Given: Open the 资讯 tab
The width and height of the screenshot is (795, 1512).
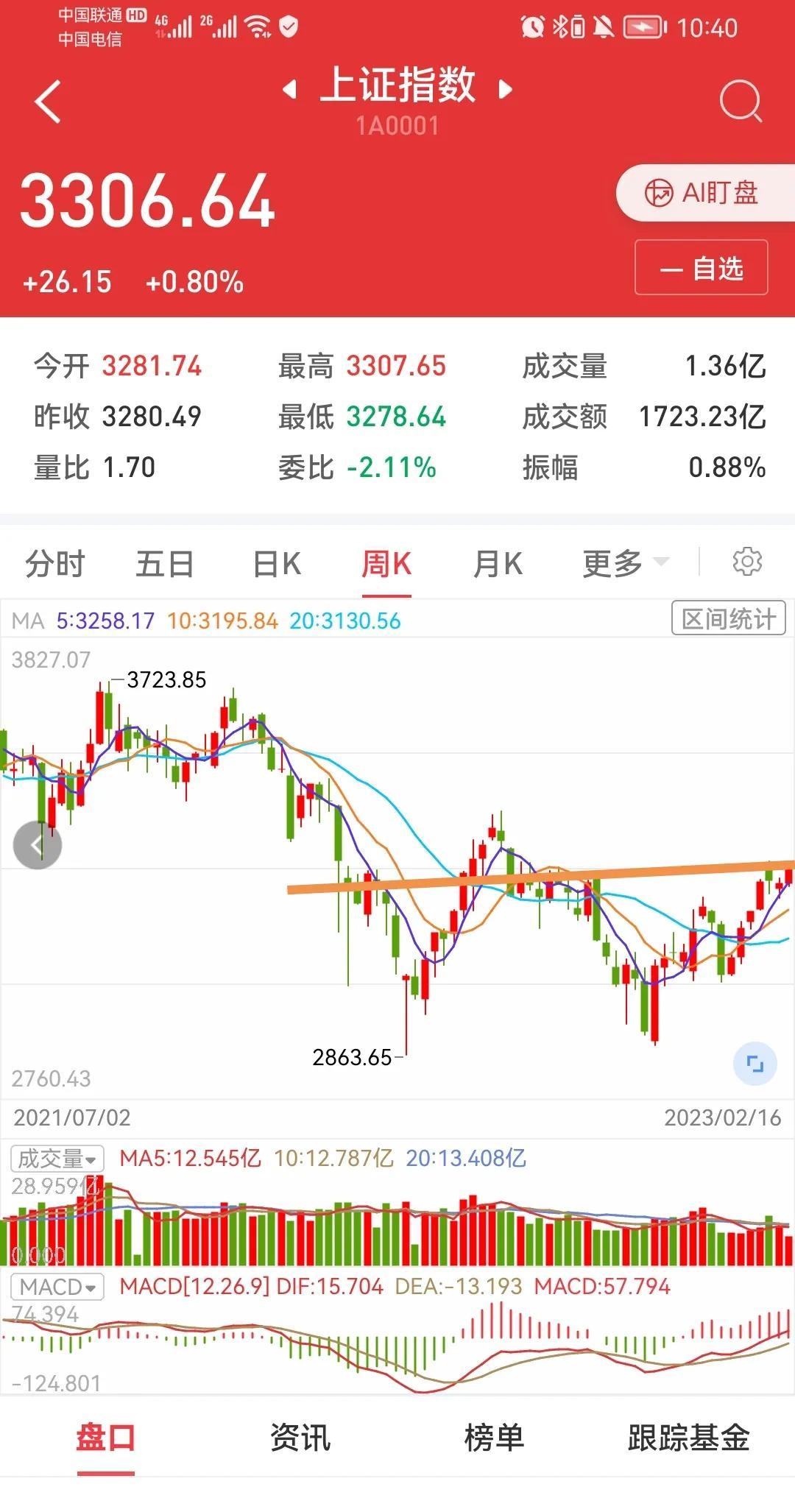Looking at the screenshot, I should coord(300,1438).
